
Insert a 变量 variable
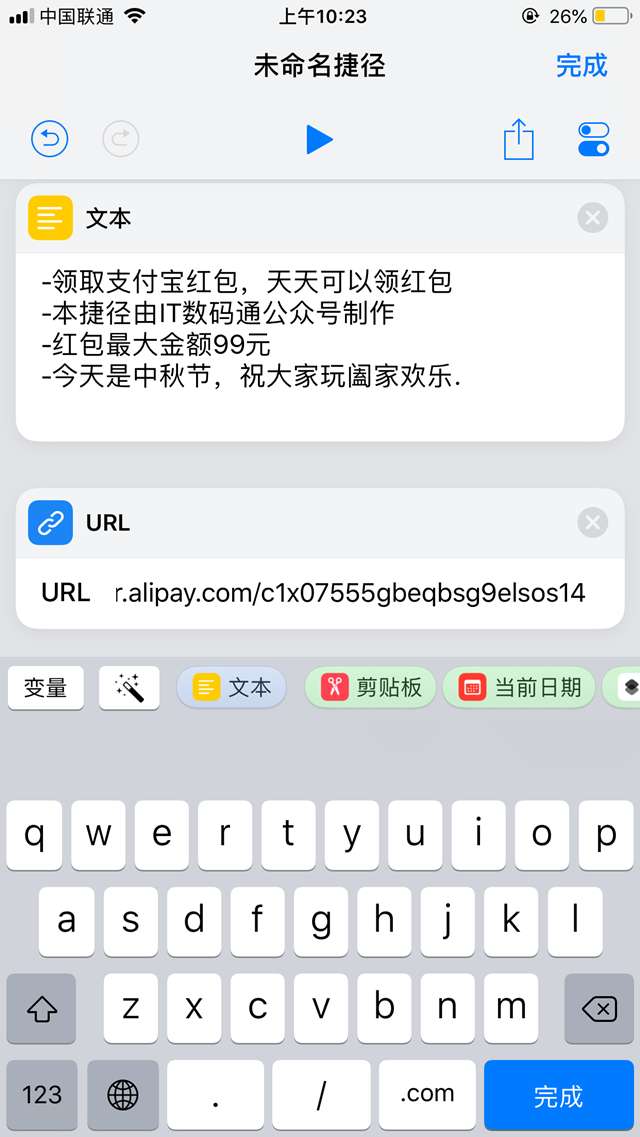click(45, 687)
